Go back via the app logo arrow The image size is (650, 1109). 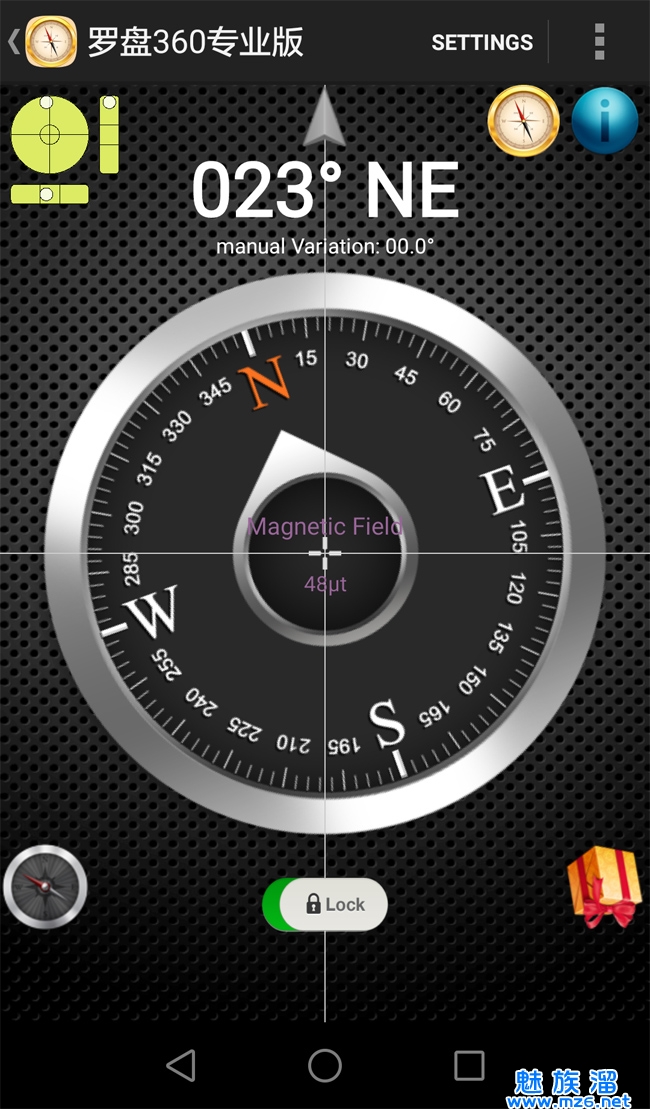pos(40,42)
